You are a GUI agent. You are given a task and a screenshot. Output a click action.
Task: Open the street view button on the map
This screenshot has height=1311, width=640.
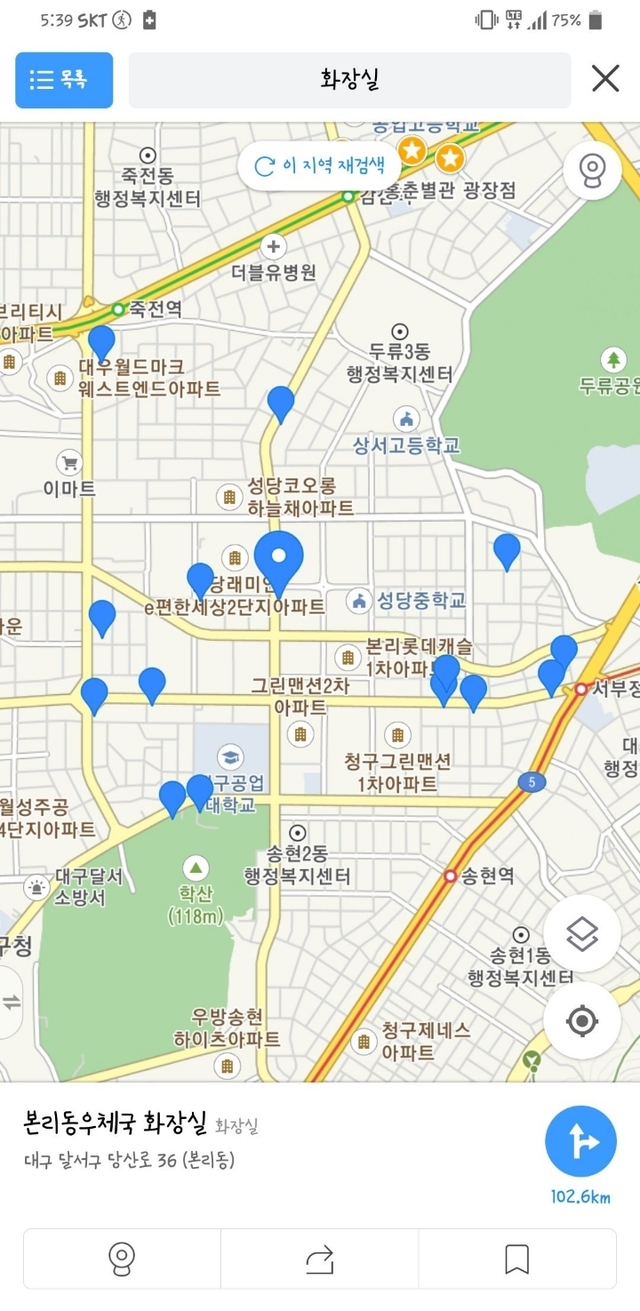click(x=592, y=172)
